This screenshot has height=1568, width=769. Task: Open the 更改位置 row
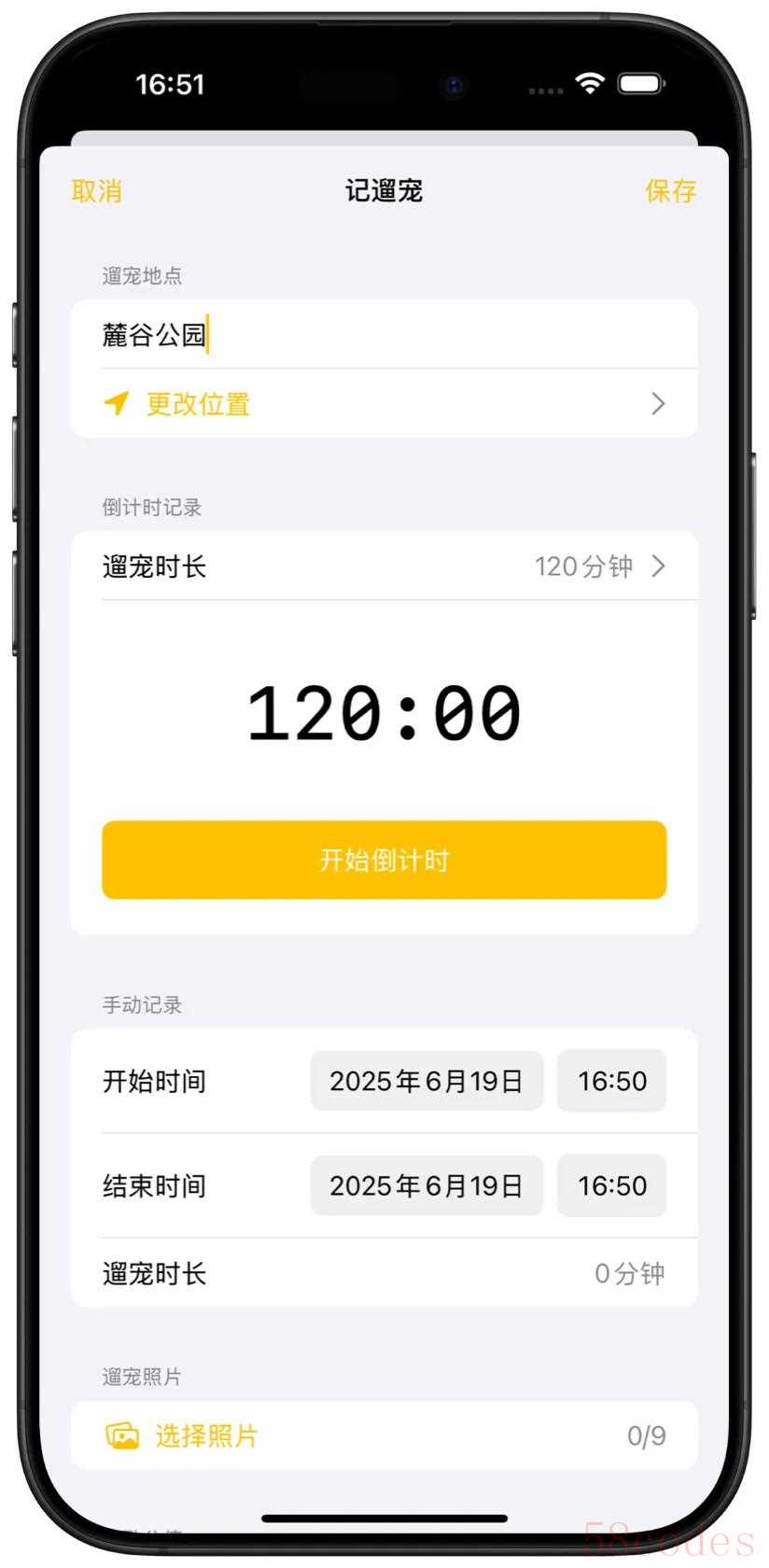(384, 403)
